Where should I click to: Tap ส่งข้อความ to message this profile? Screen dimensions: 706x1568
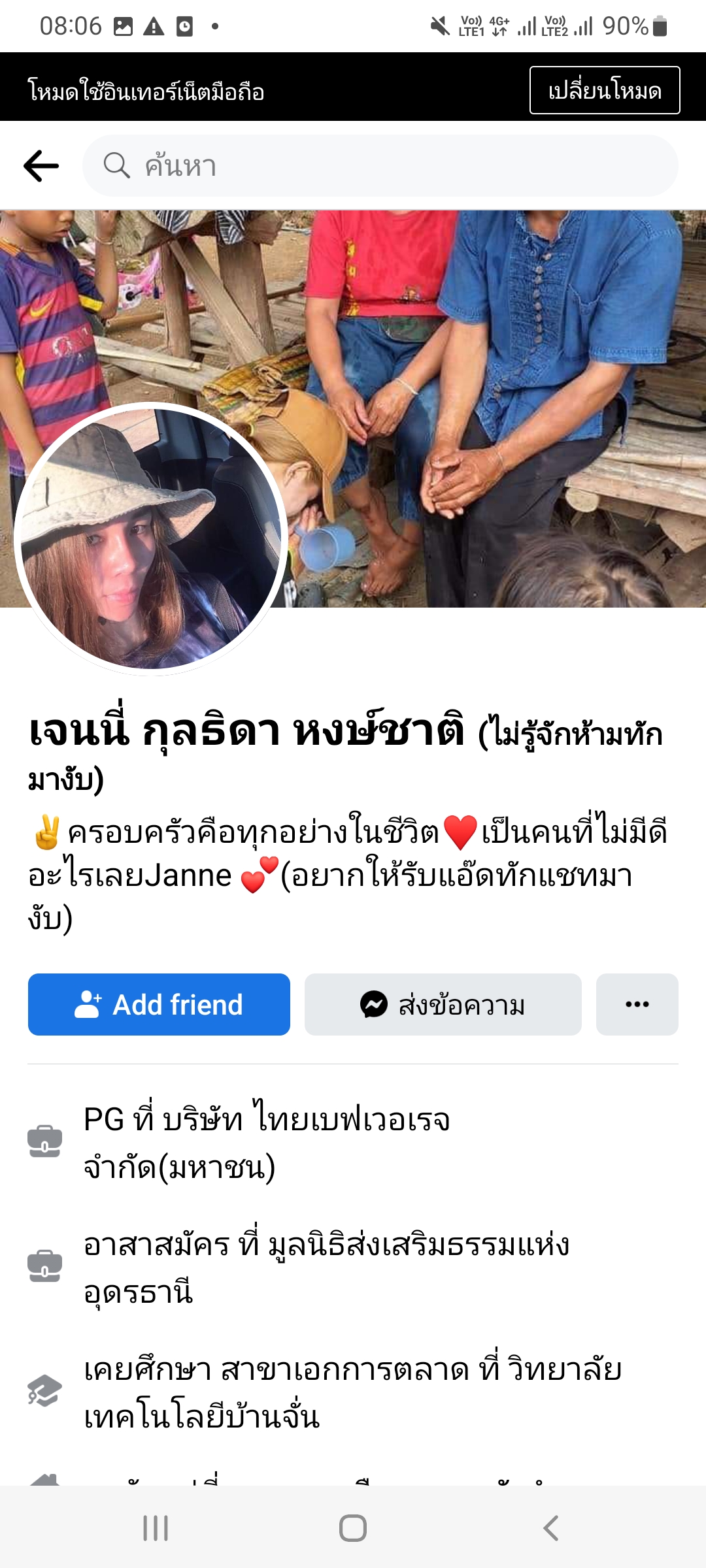443,1005
